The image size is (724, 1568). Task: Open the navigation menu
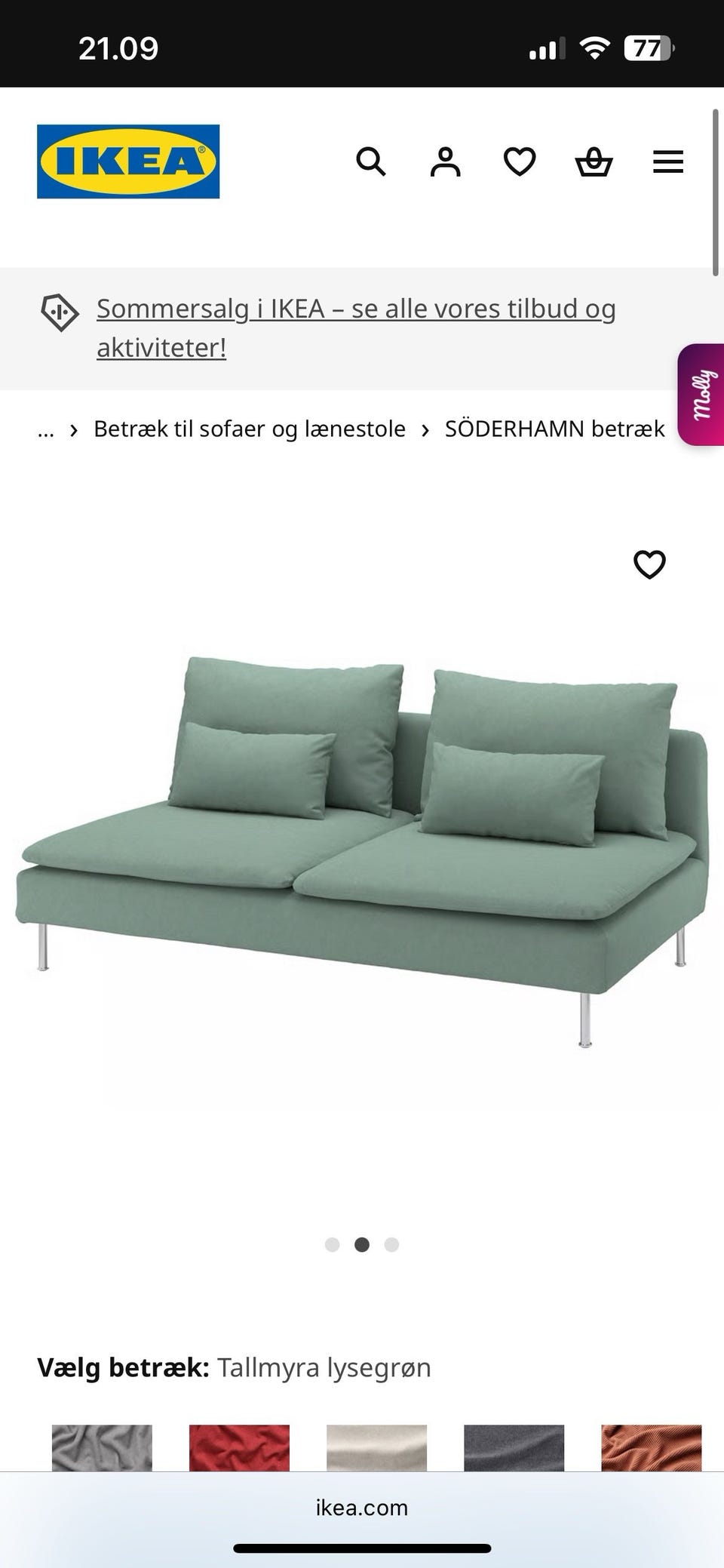click(x=667, y=161)
